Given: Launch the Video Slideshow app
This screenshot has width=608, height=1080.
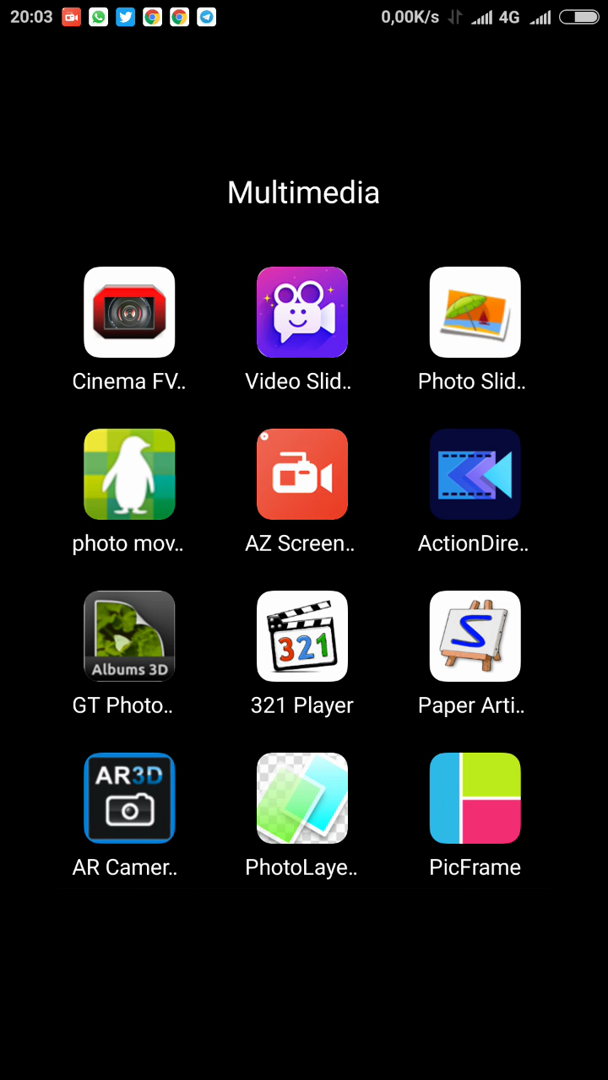Looking at the screenshot, I should tap(302, 312).
